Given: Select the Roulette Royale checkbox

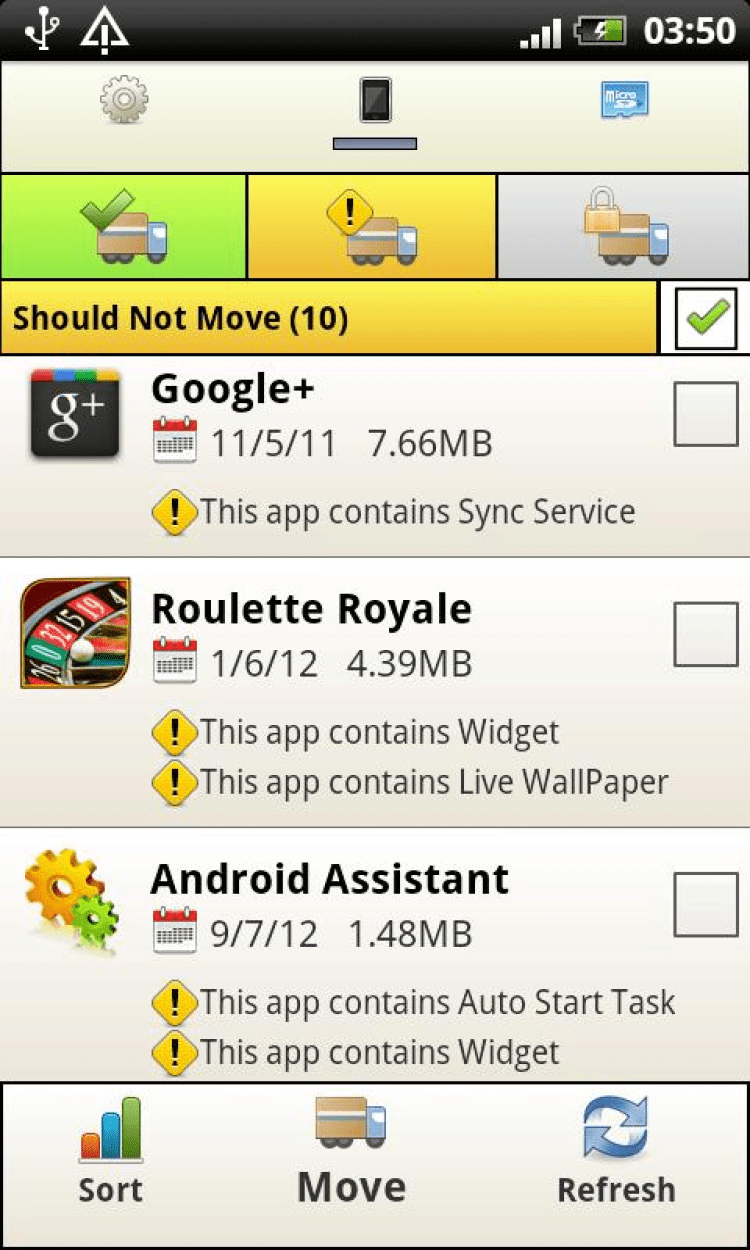Looking at the screenshot, I should 705,633.
